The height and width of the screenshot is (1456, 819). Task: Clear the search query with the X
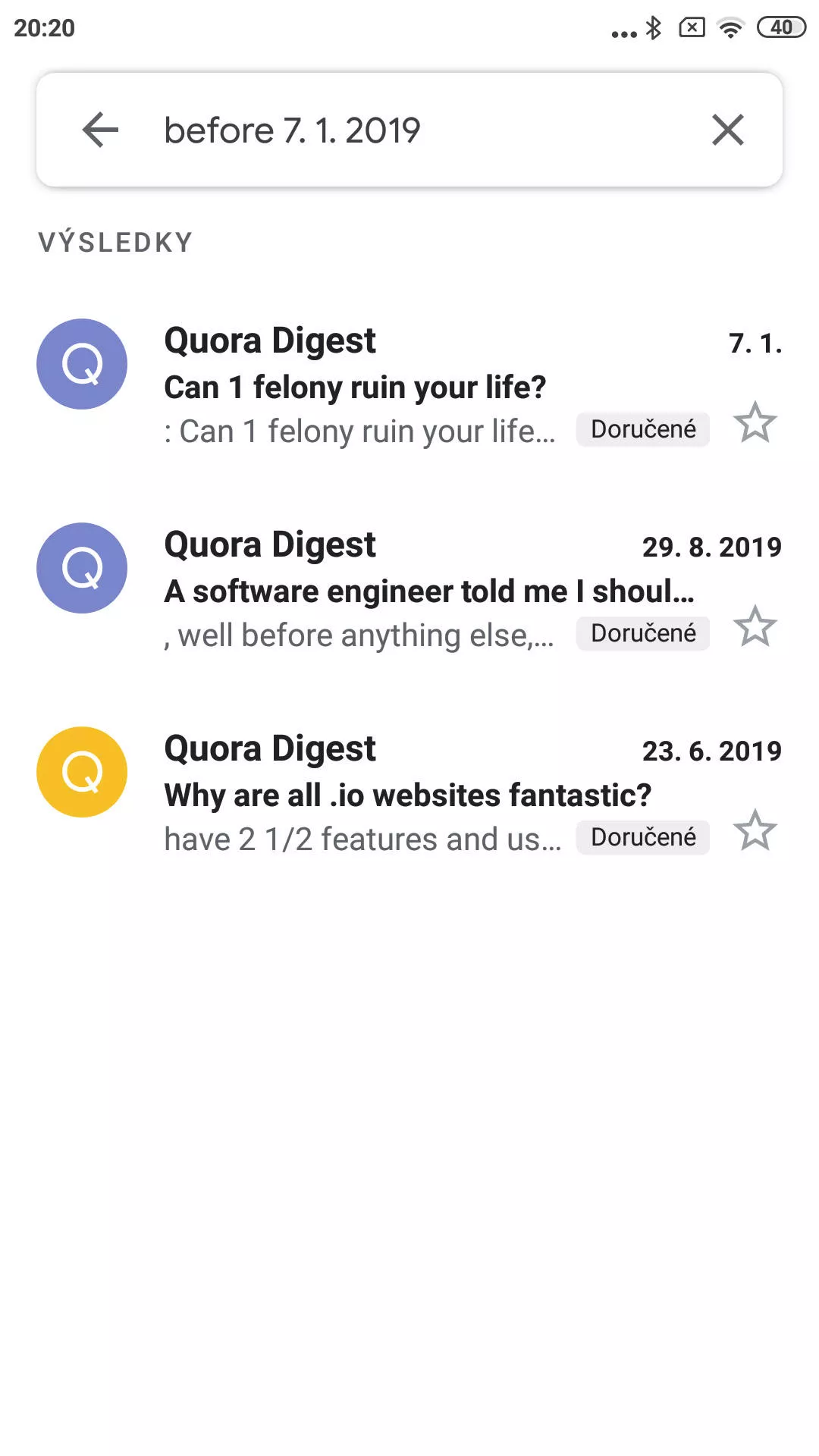click(728, 130)
